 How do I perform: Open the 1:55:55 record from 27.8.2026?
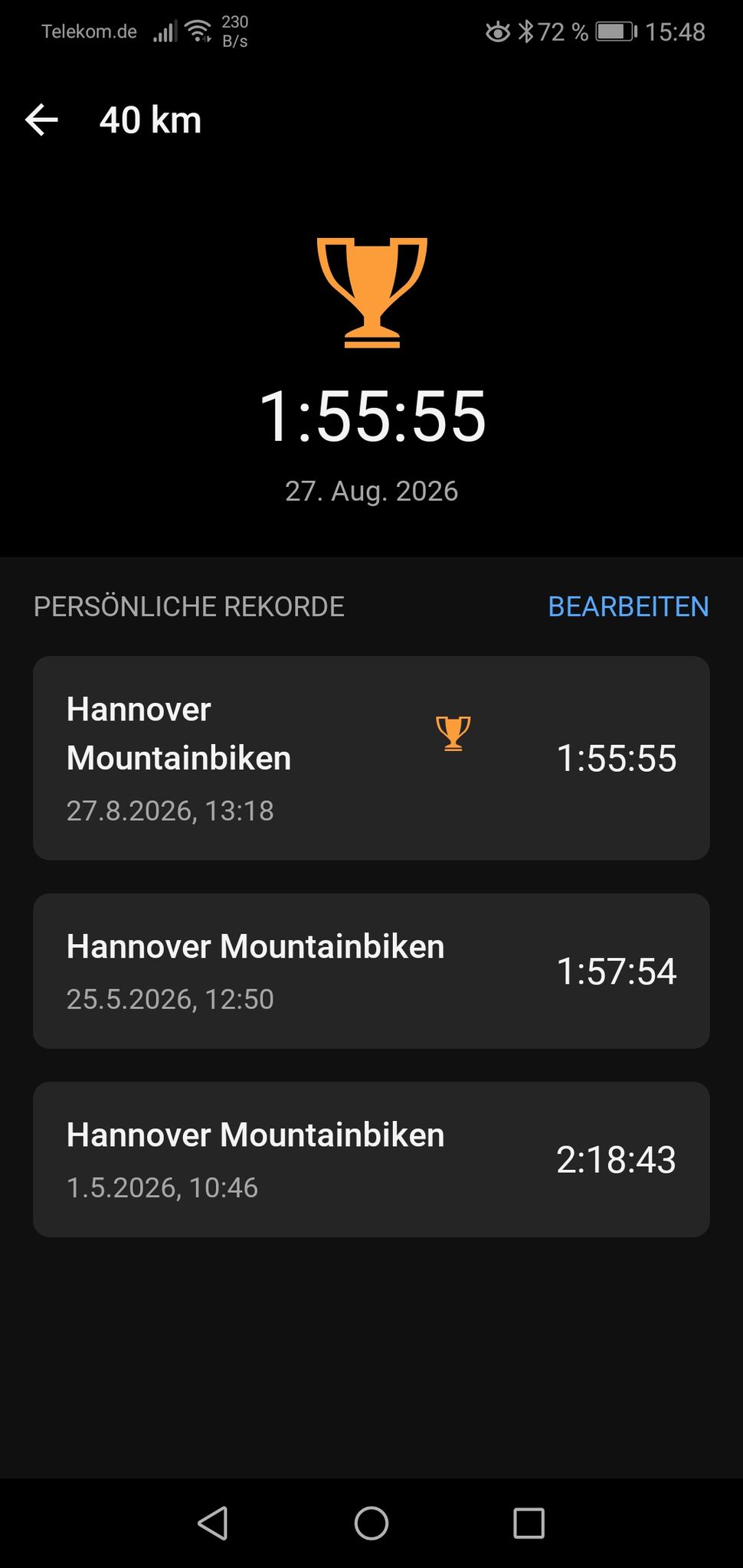[371, 758]
